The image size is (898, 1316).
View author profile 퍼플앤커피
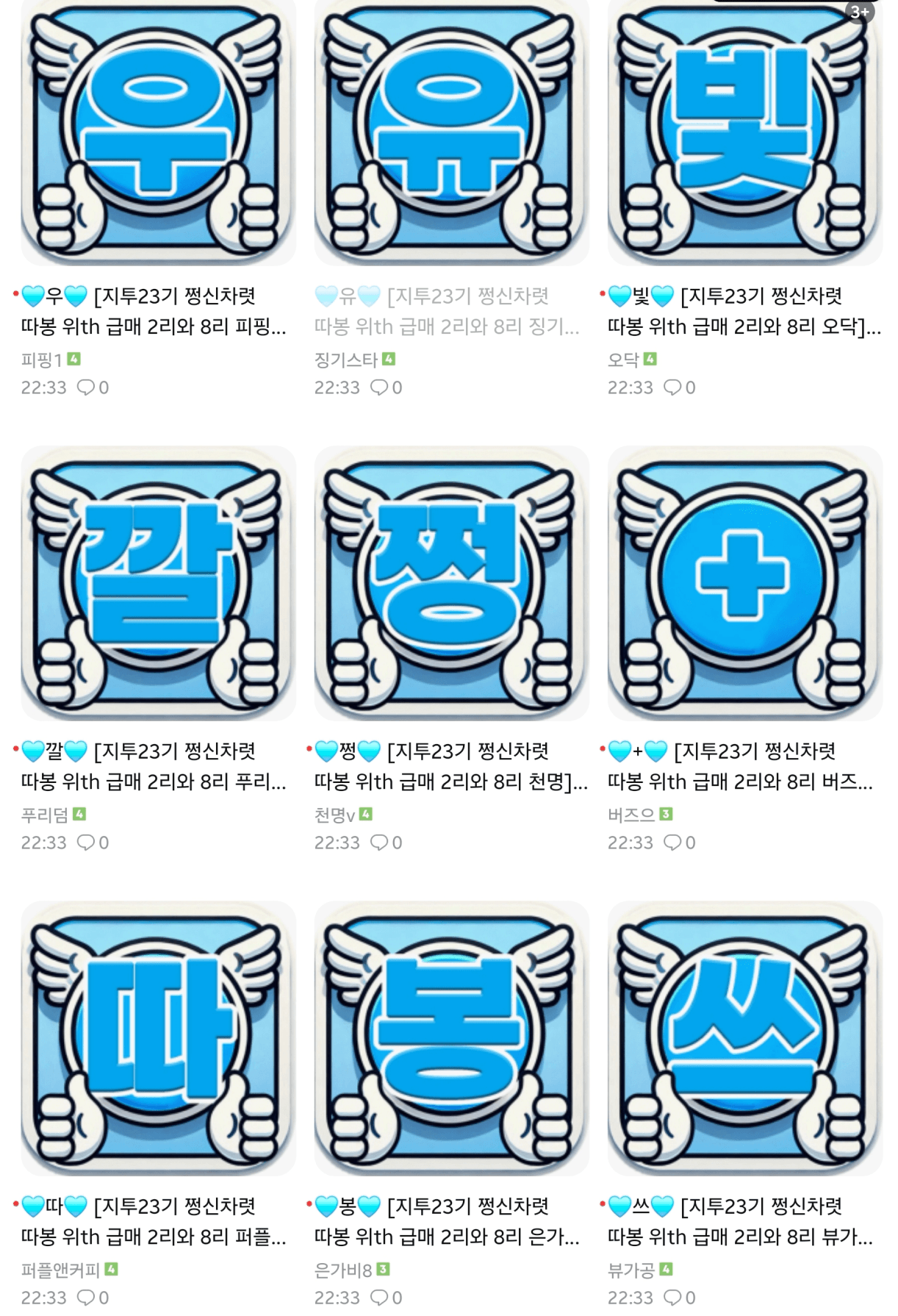click(x=60, y=1270)
